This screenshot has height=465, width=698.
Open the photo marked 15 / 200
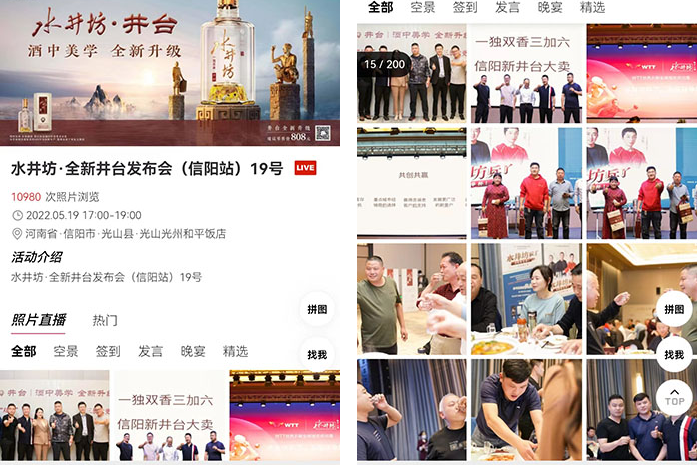(x=411, y=72)
